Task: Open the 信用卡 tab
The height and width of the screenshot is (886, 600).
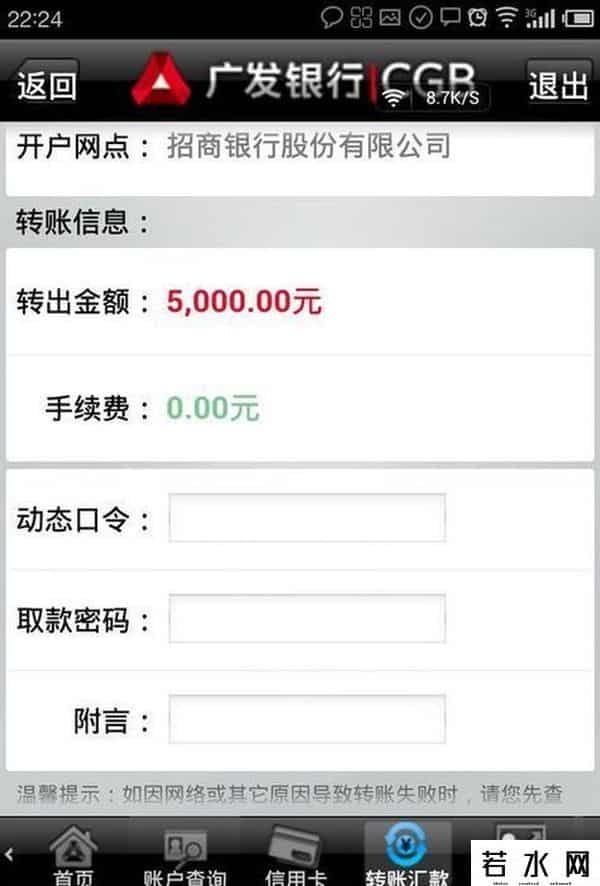Action: pos(295,856)
